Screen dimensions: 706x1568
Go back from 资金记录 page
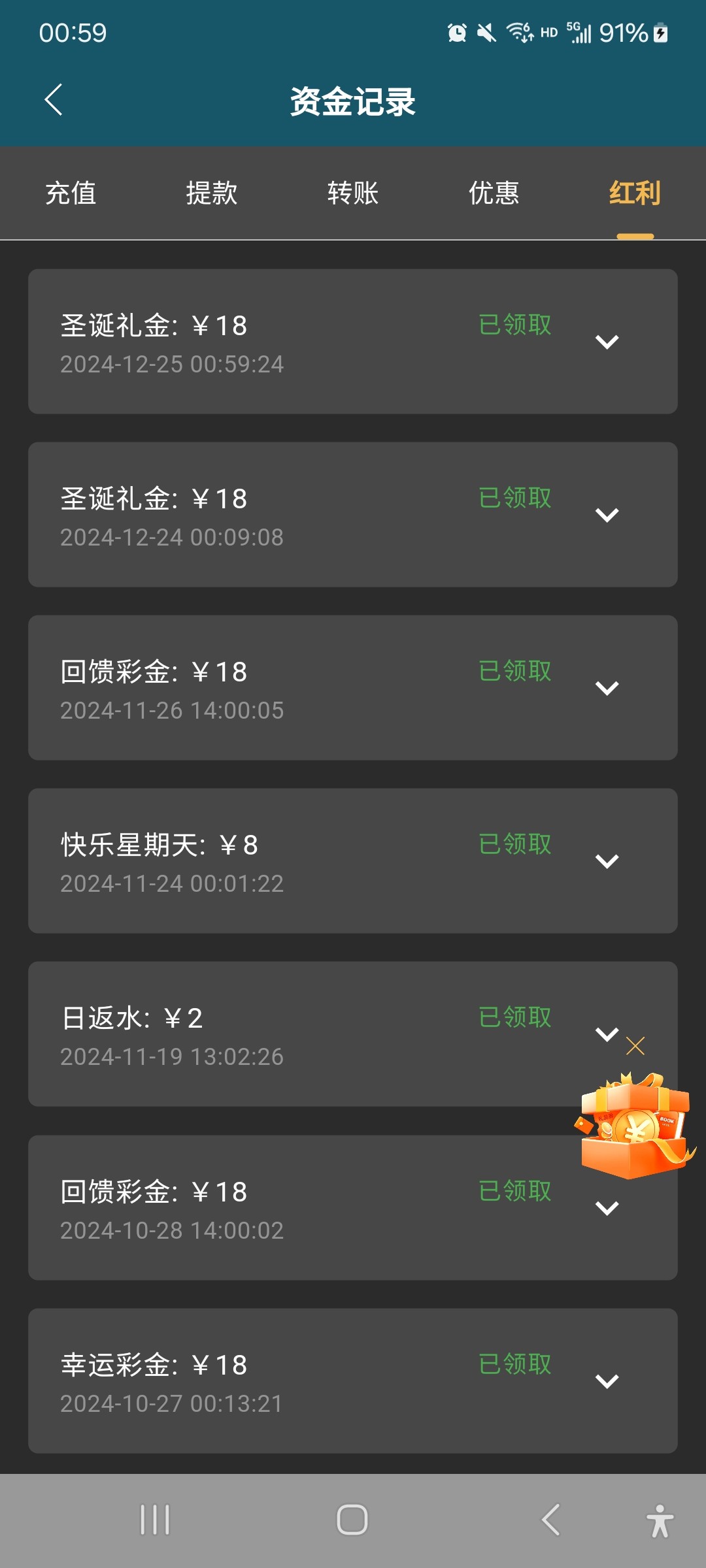coord(54,100)
